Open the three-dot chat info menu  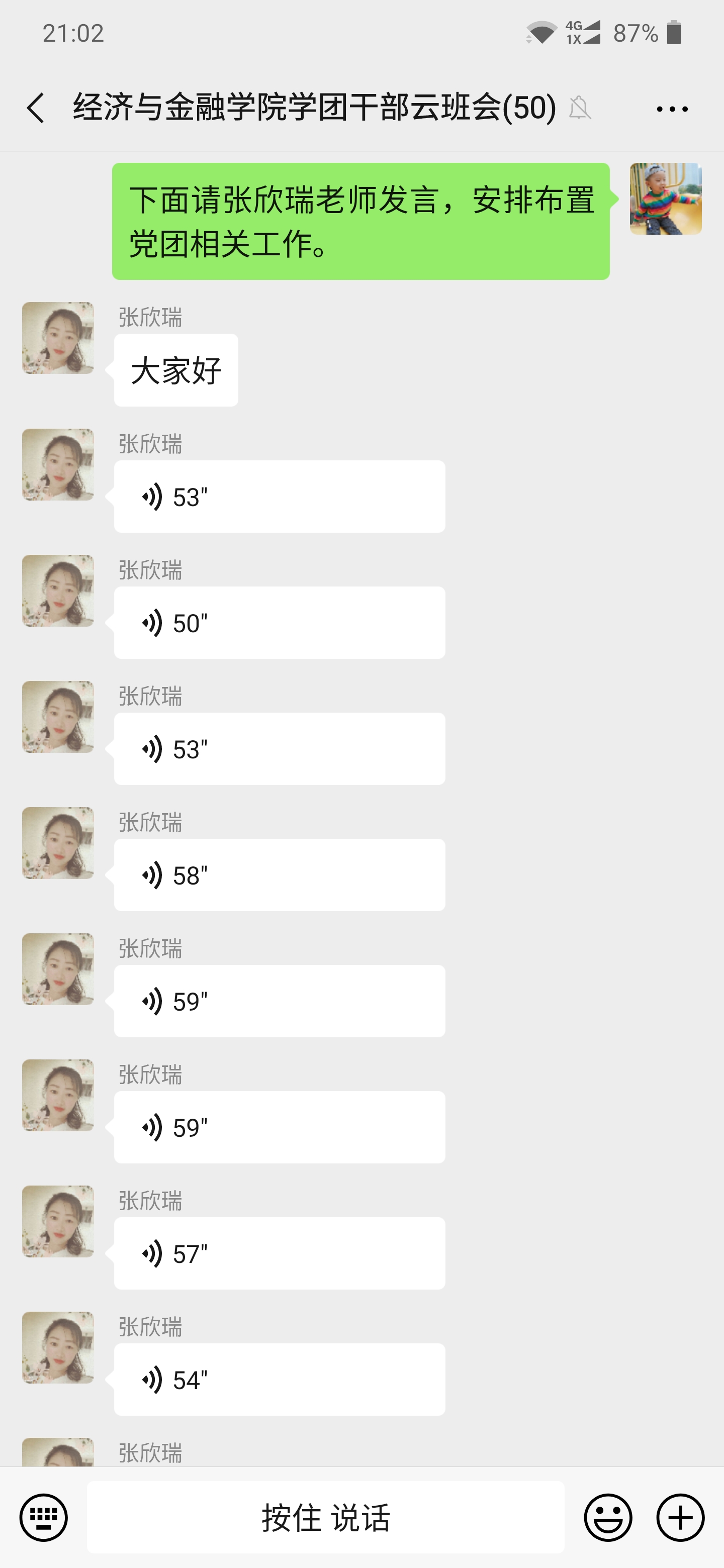pos(672,109)
